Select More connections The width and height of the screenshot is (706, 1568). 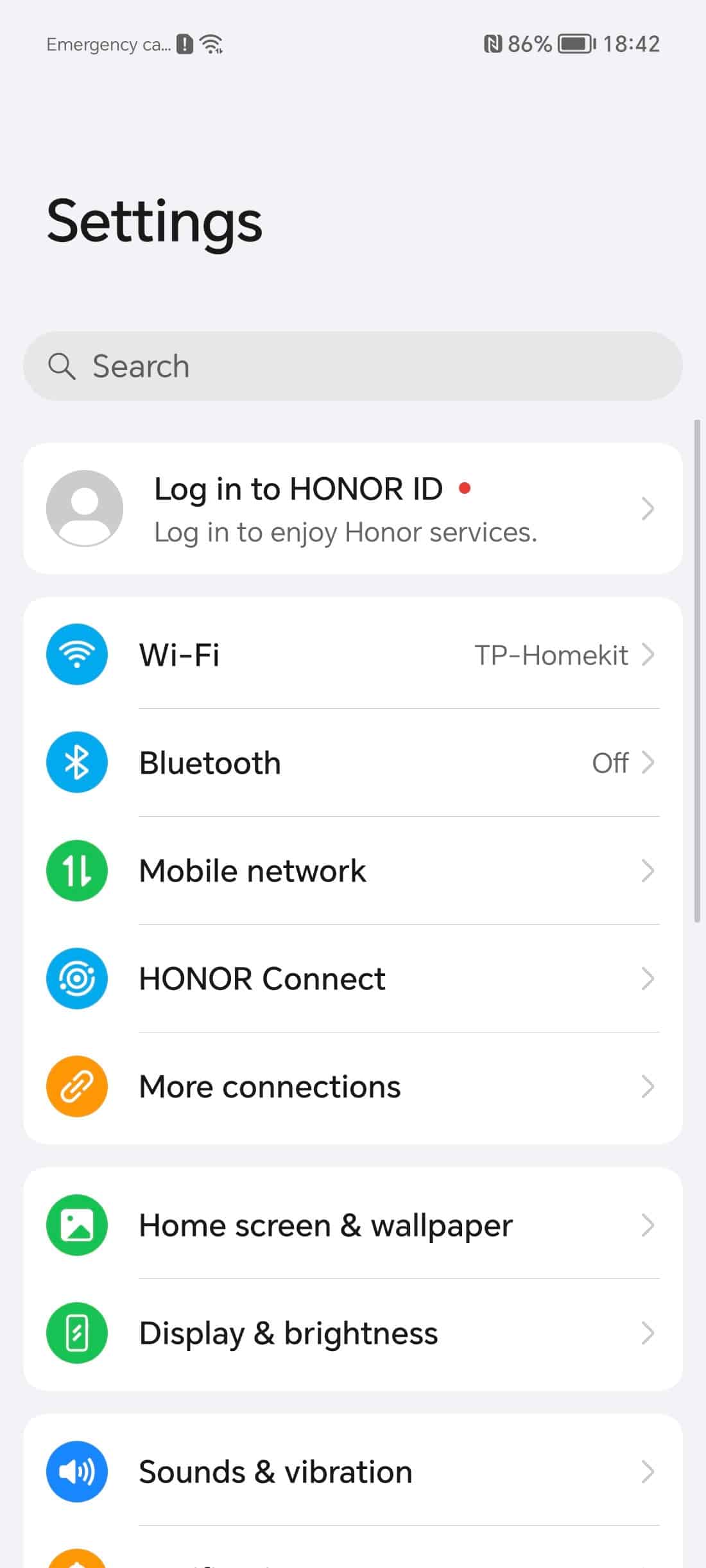[353, 1086]
